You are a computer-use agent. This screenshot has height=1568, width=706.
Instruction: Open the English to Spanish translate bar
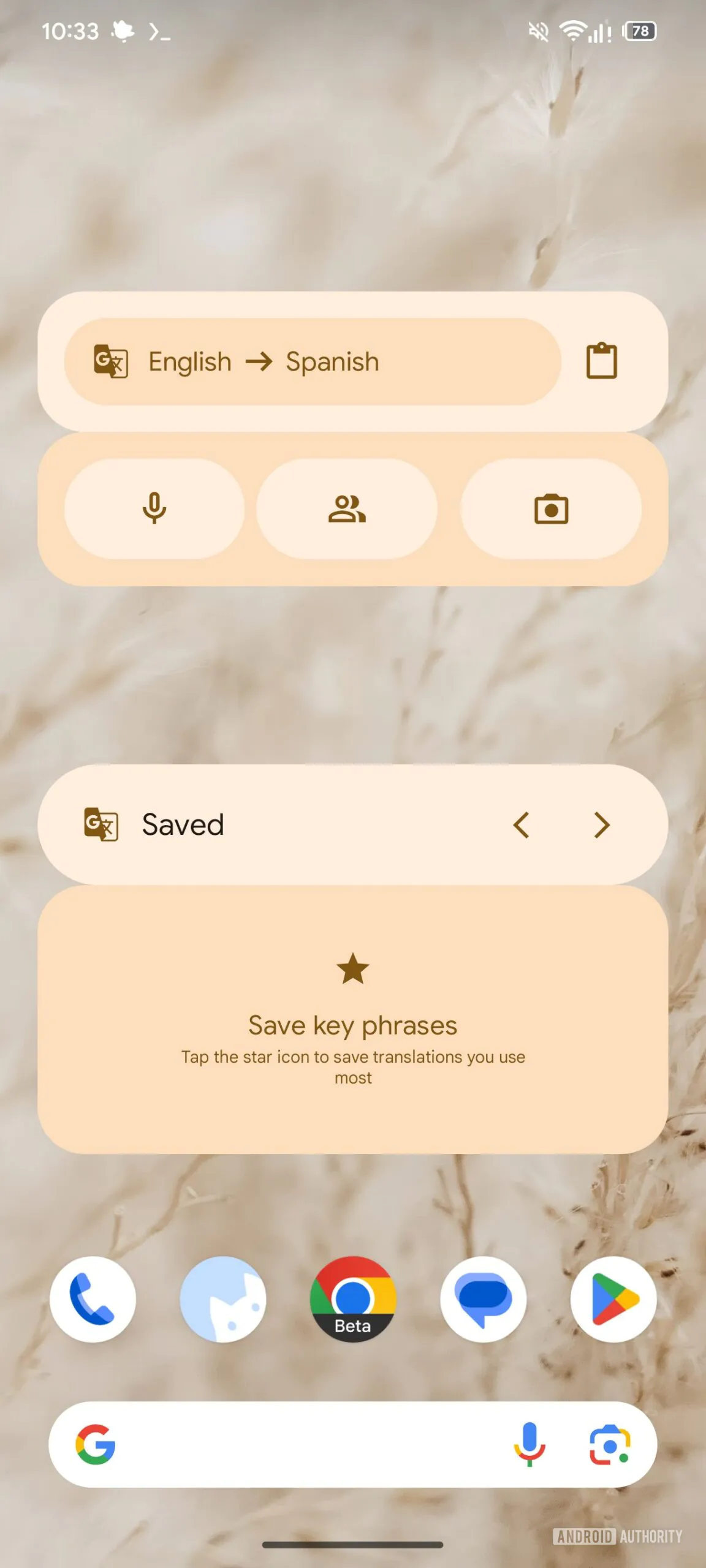click(313, 361)
